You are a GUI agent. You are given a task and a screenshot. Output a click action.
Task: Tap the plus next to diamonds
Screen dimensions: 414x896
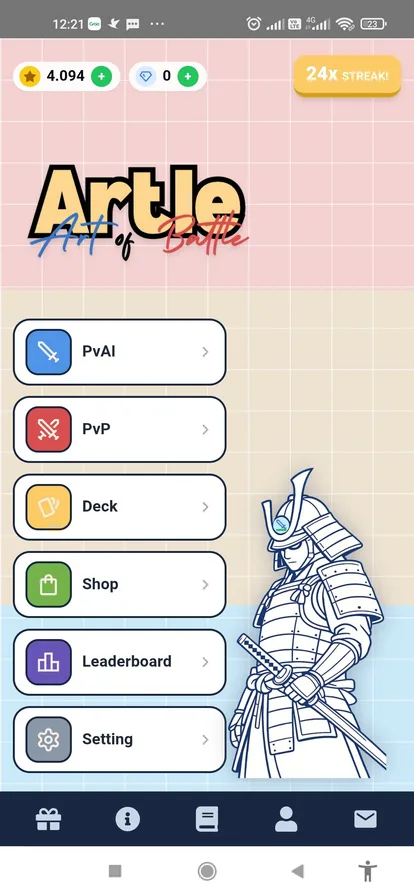(x=188, y=76)
